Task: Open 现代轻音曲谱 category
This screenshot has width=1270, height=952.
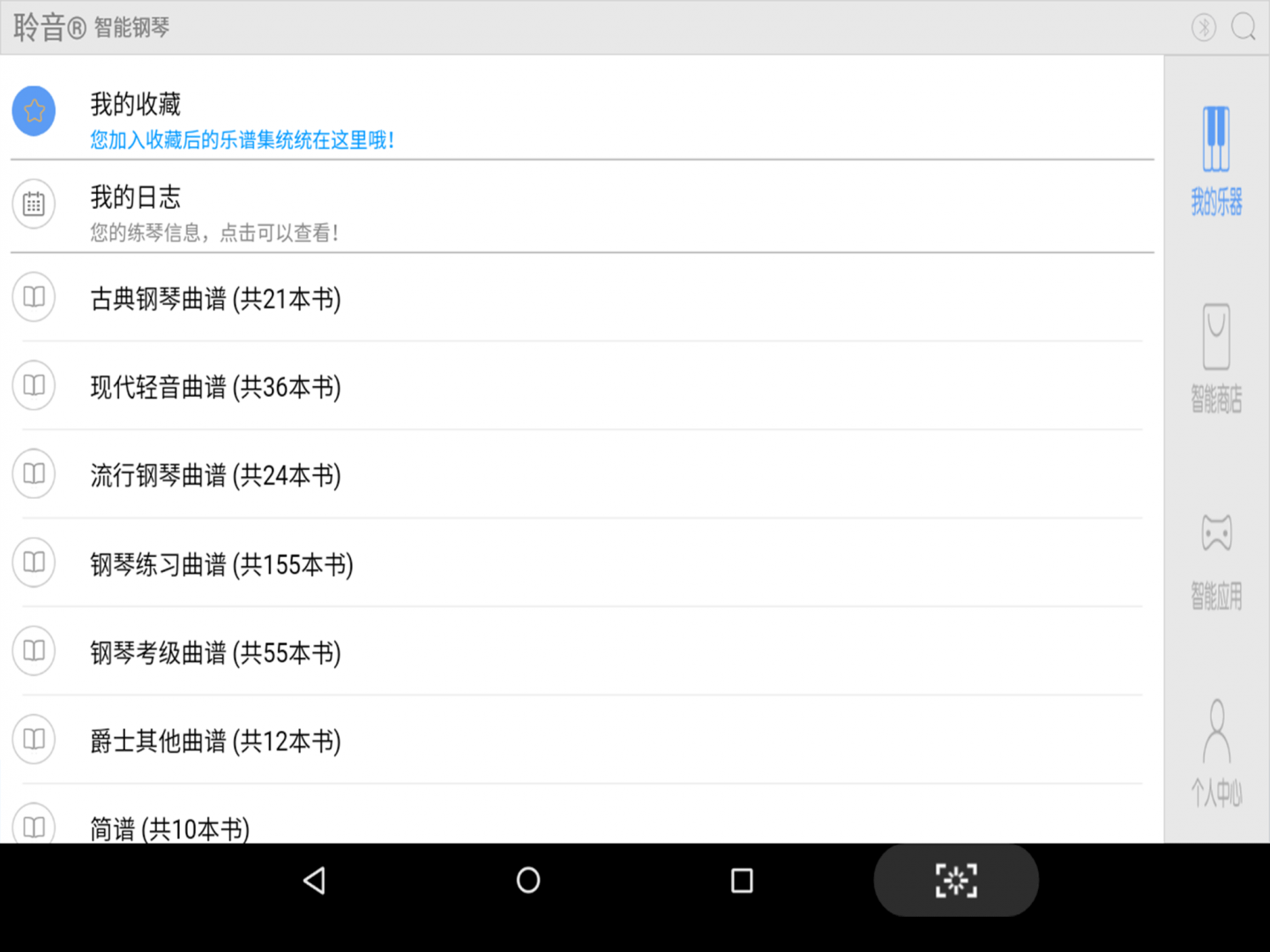Action: pyautogui.click(x=582, y=386)
